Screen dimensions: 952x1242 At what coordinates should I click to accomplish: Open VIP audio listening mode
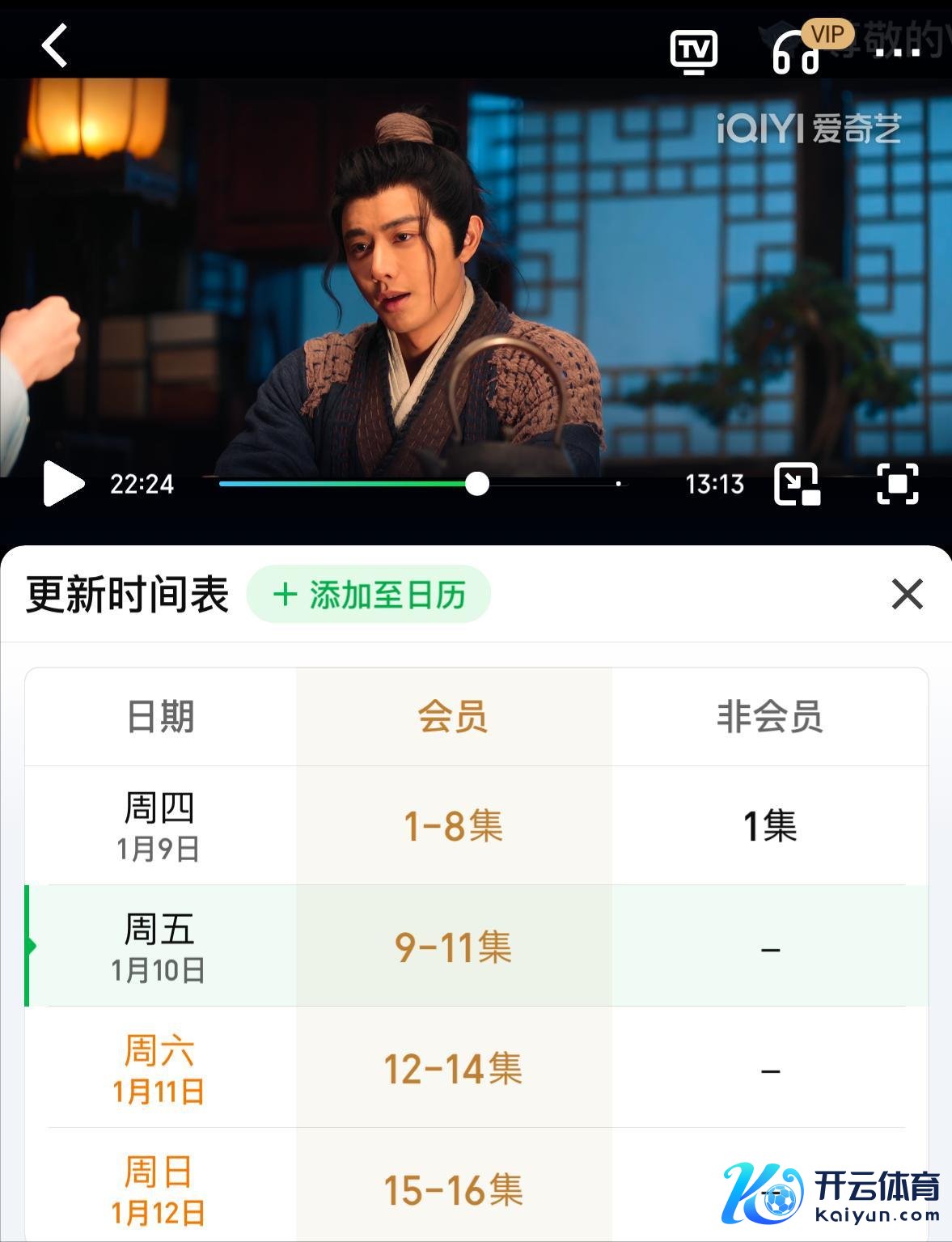[x=797, y=53]
